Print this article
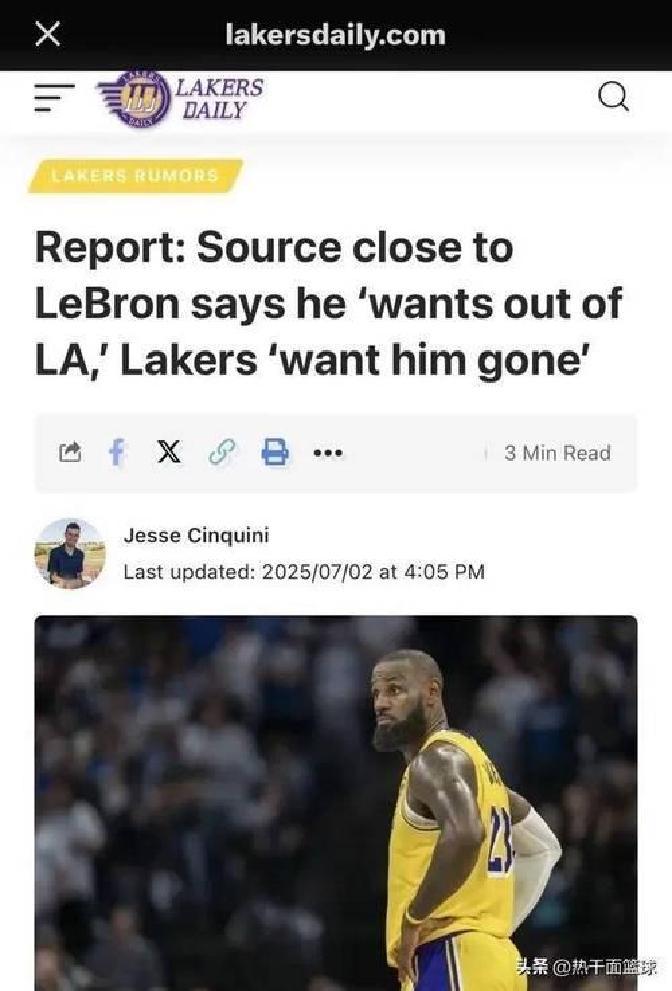 click(275, 453)
